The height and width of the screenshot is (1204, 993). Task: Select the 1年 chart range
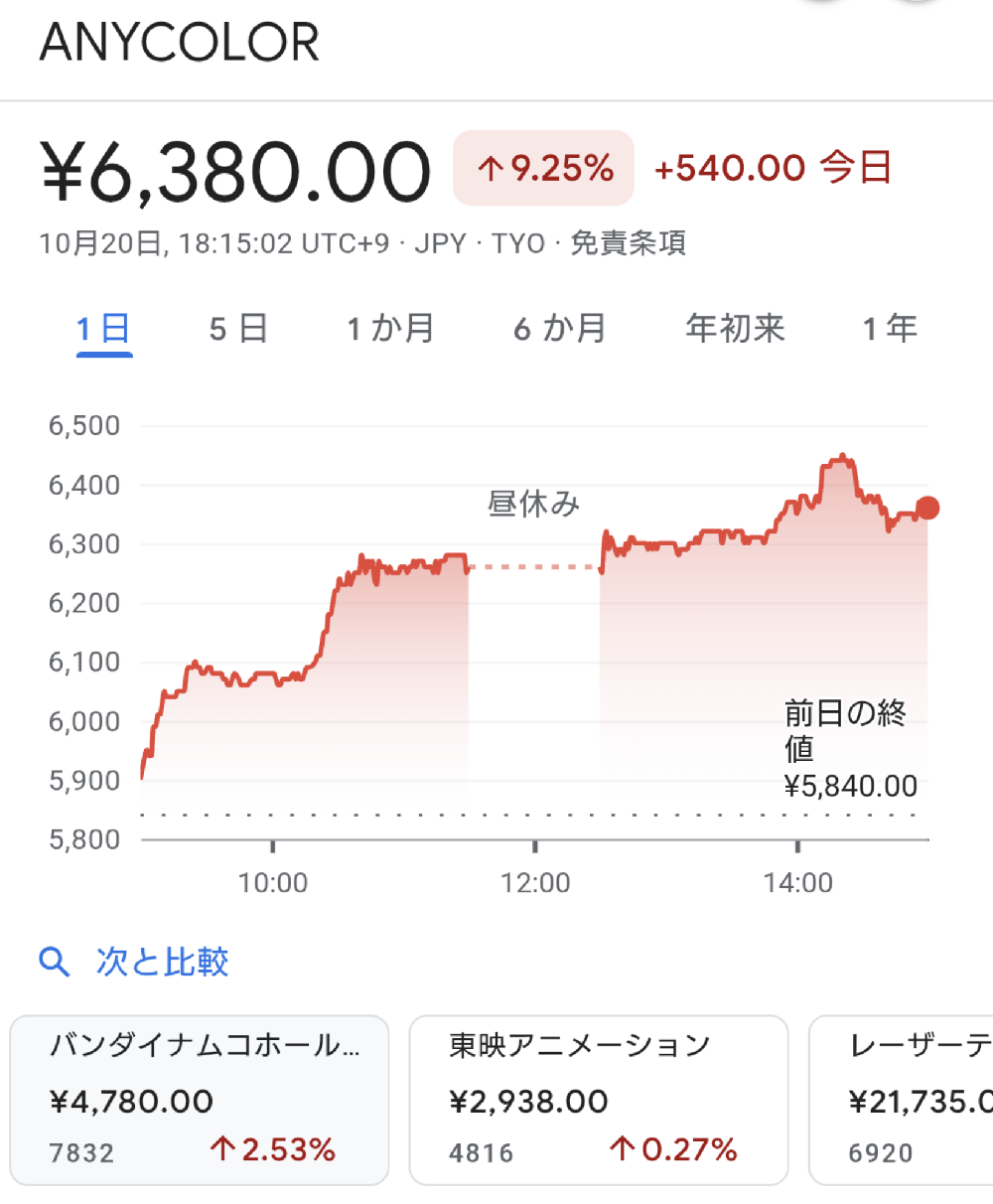coord(890,329)
